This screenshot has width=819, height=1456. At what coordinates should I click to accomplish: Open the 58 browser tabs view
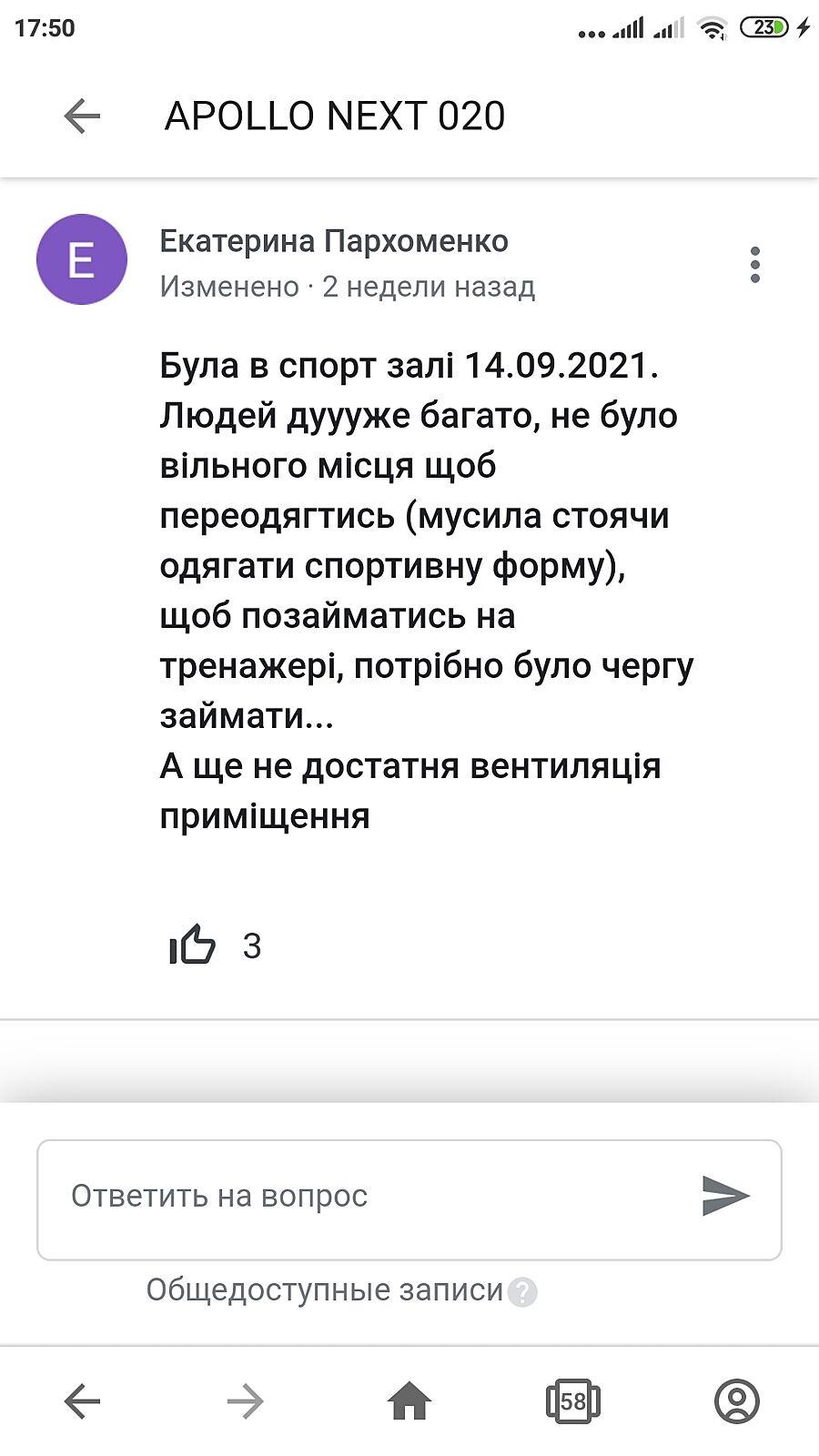[x=572, y=1401]
